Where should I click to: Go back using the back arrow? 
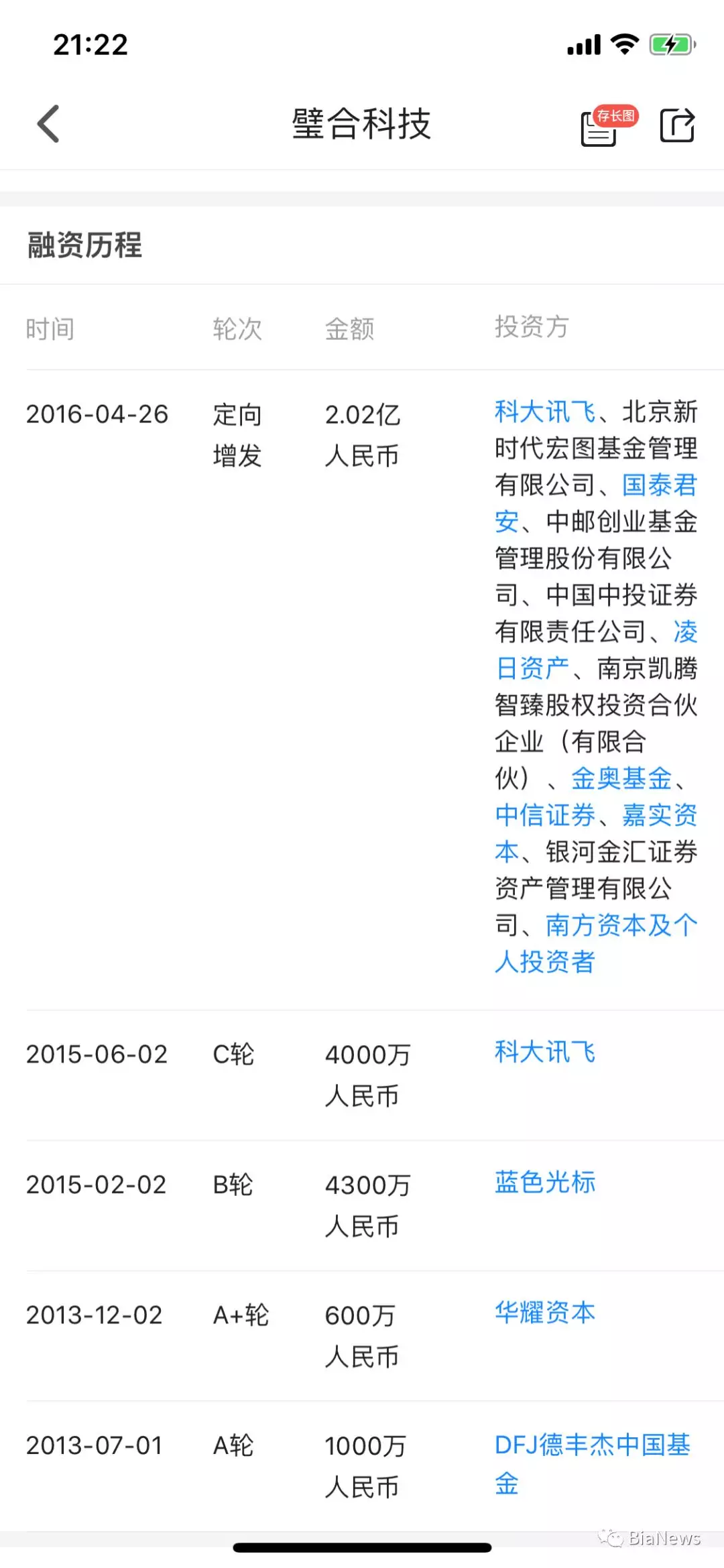pyautogui.click(x=48, y=124)
